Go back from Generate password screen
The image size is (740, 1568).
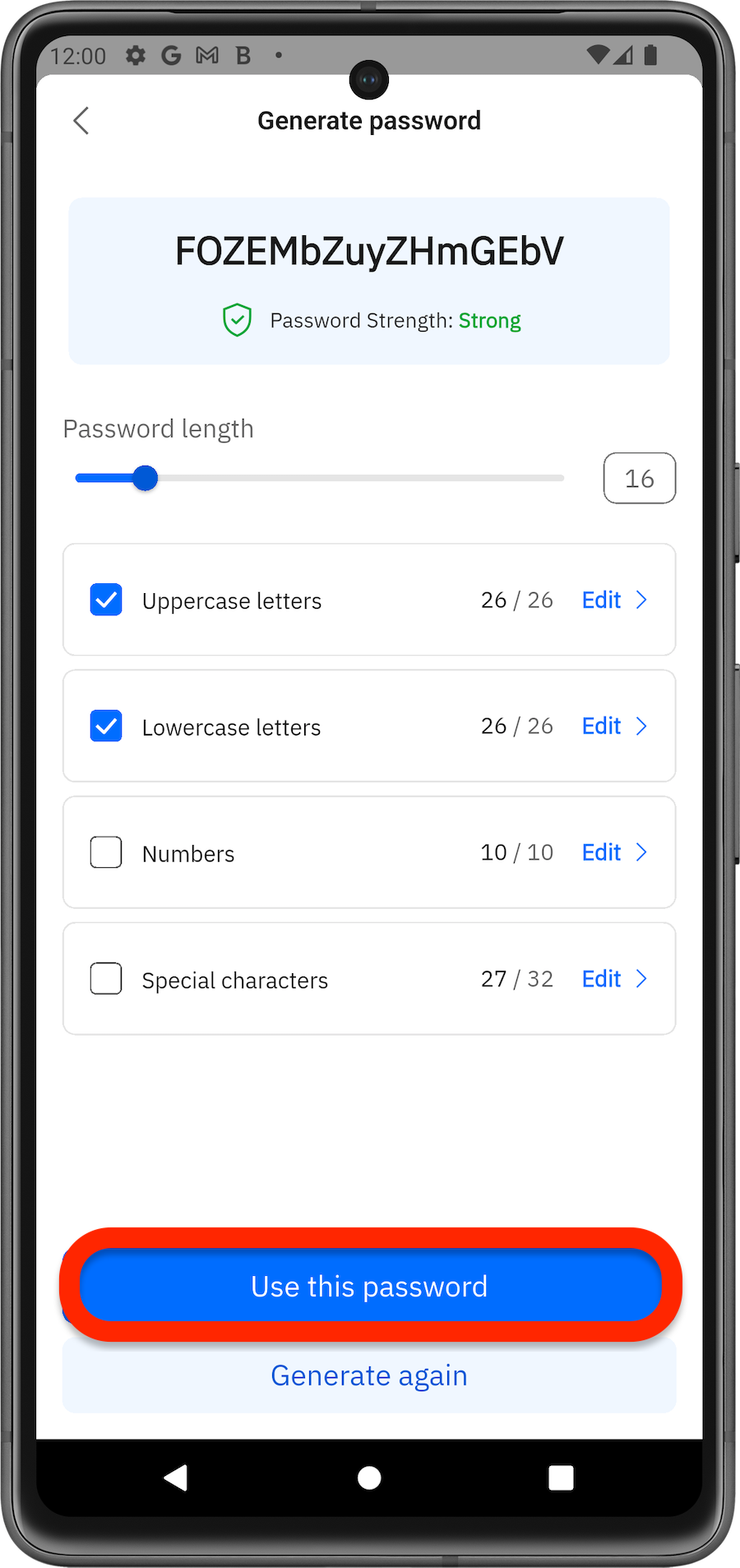[81, 121]
